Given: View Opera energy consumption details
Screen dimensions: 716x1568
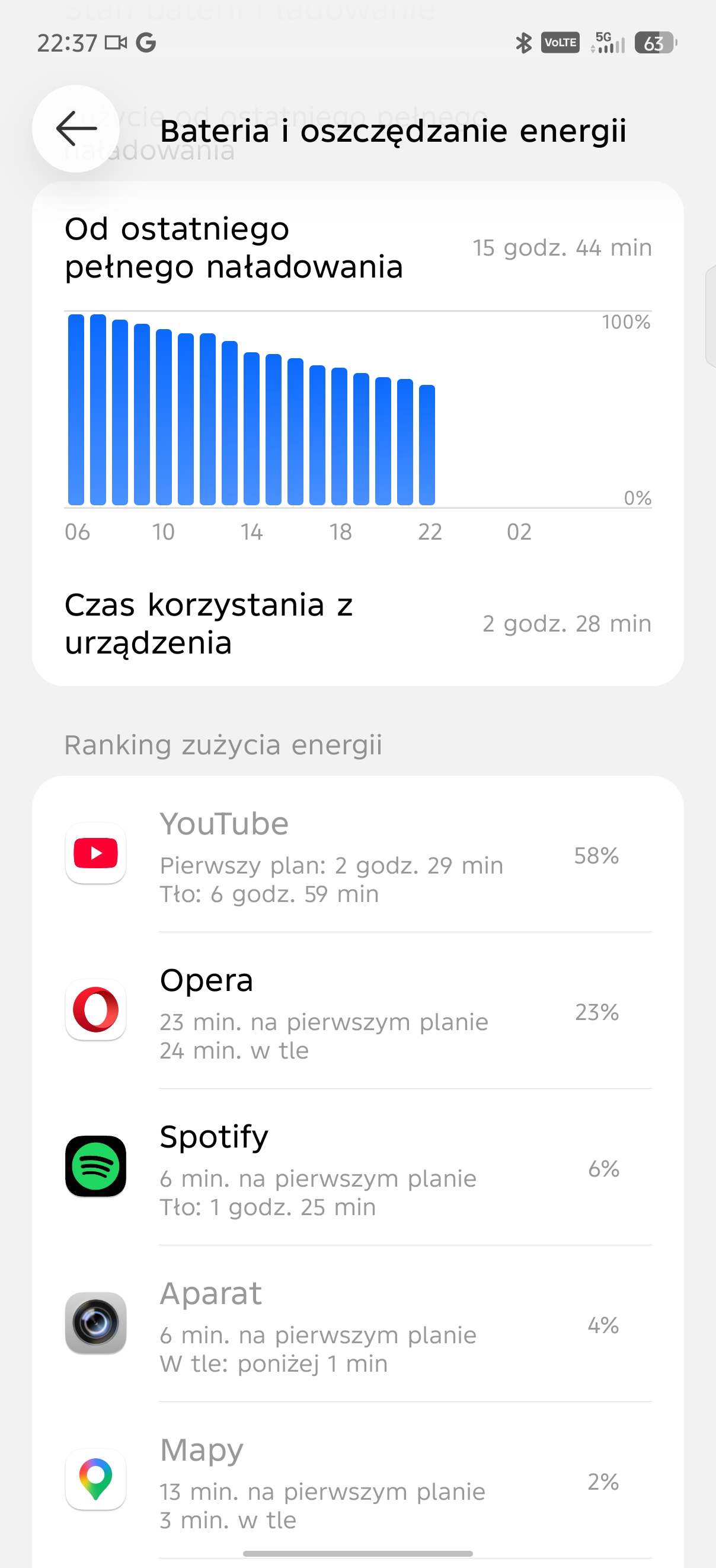Looking at the screenshot, I should coord(357,1011).
